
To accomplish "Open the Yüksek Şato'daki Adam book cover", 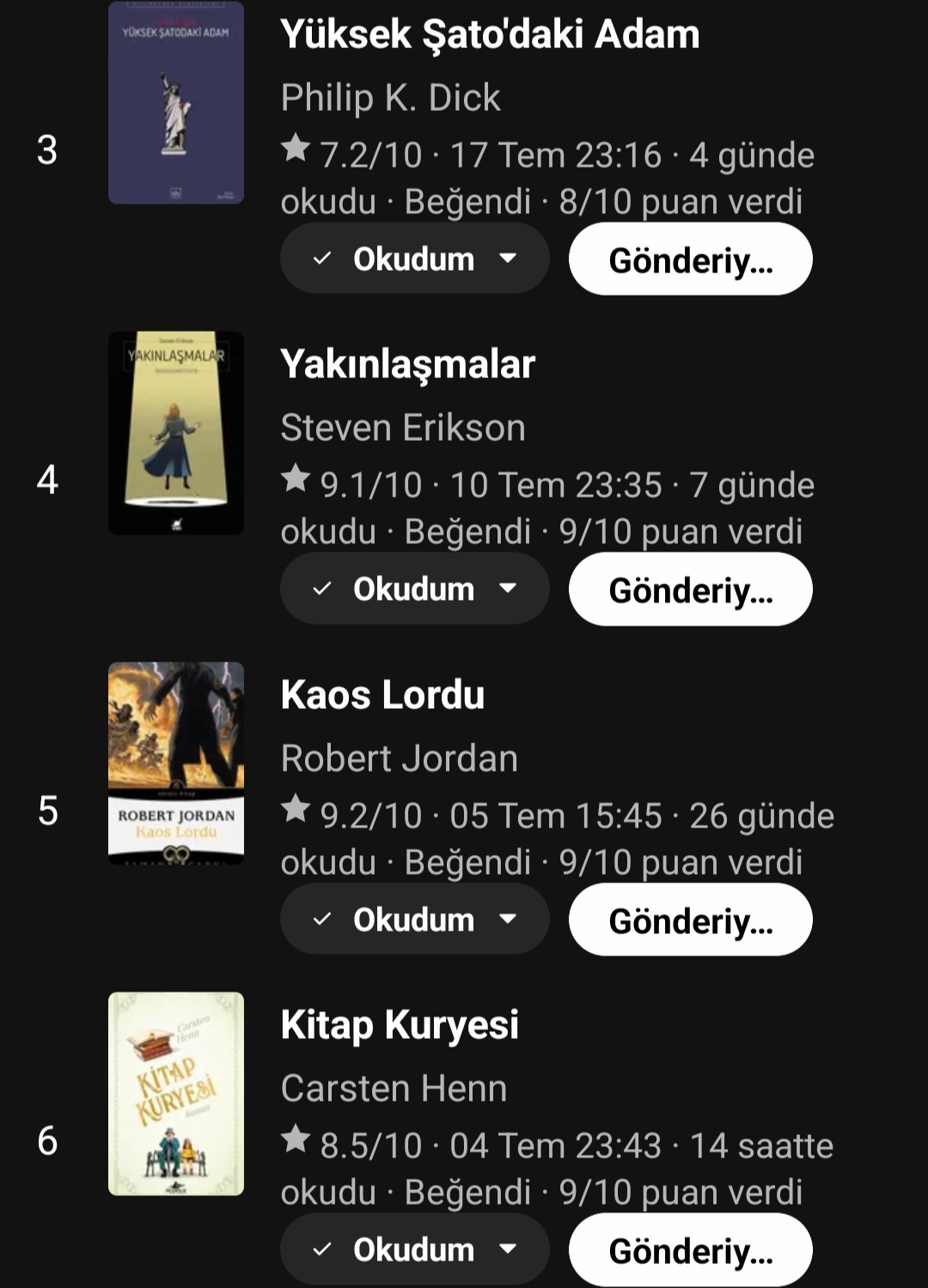I will 176,103.
